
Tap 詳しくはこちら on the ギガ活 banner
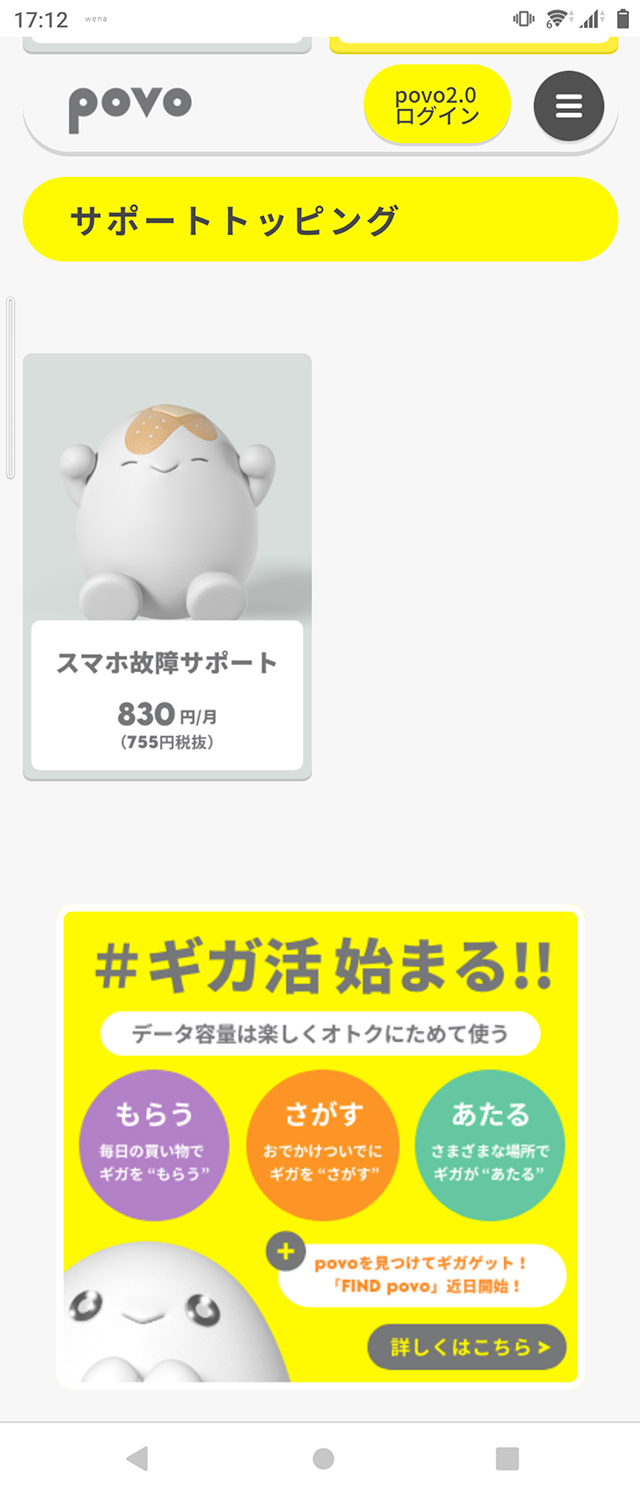coord(466,1347)
